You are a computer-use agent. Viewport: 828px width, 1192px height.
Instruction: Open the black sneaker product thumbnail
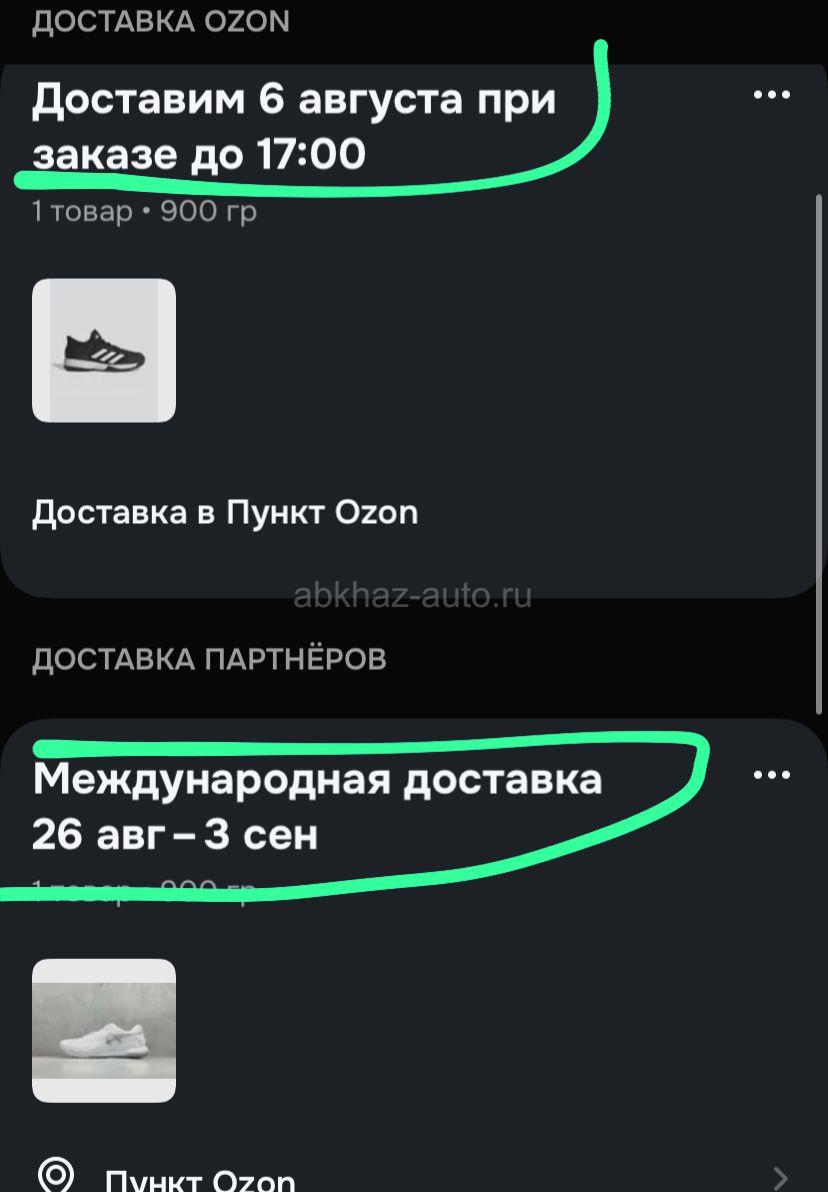click(x=104, y=350)
